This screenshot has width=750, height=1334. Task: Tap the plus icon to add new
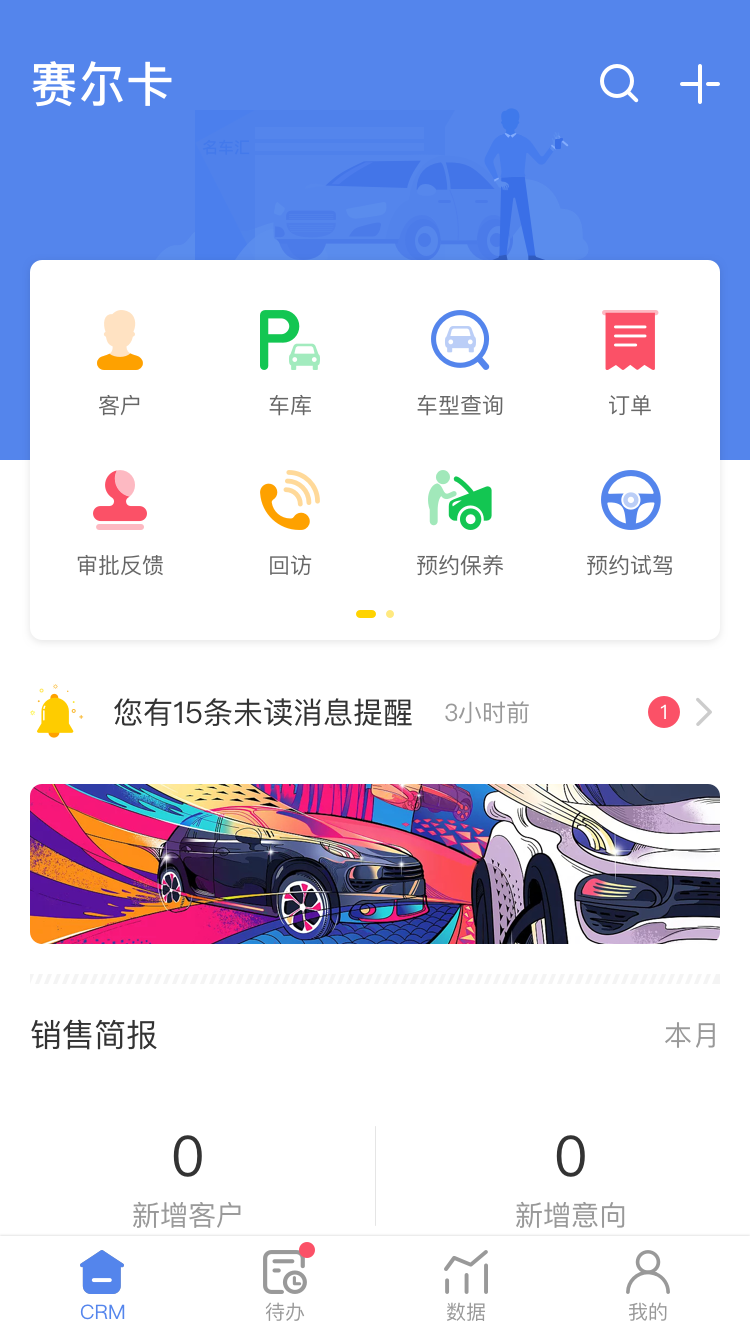point(700,84)
